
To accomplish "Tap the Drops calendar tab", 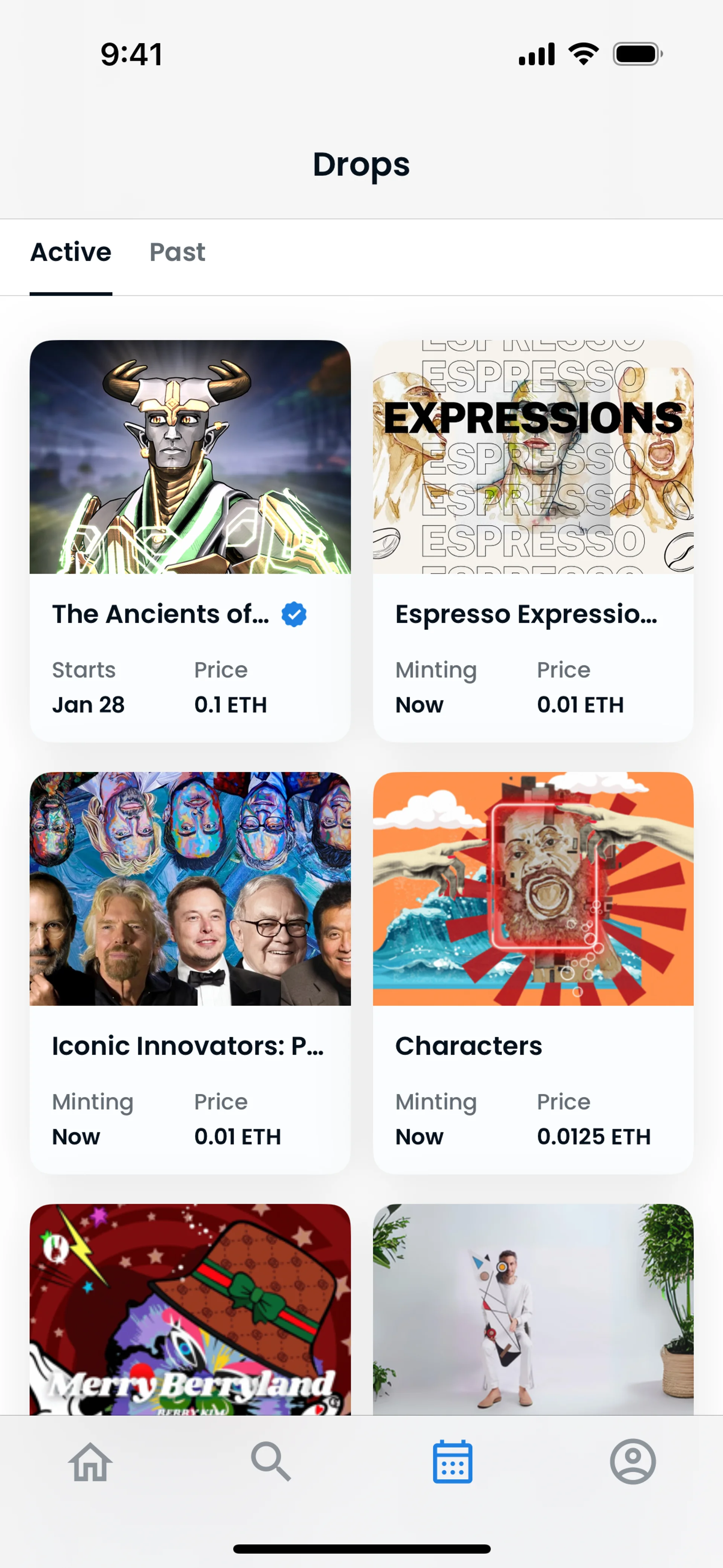I will tap(452, 1462).
